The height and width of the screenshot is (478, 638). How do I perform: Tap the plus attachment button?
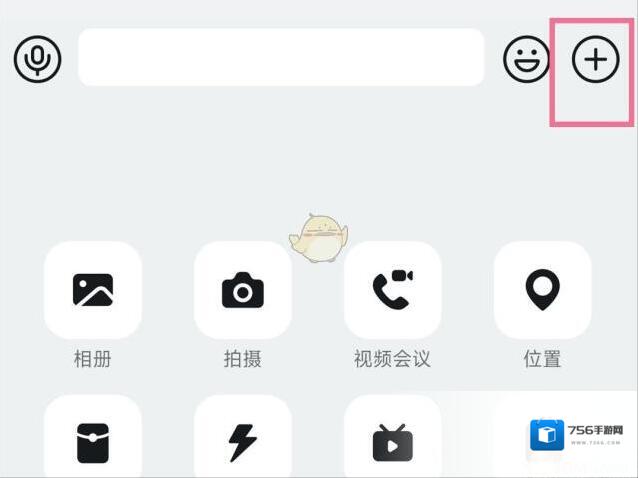coord(595,60)
